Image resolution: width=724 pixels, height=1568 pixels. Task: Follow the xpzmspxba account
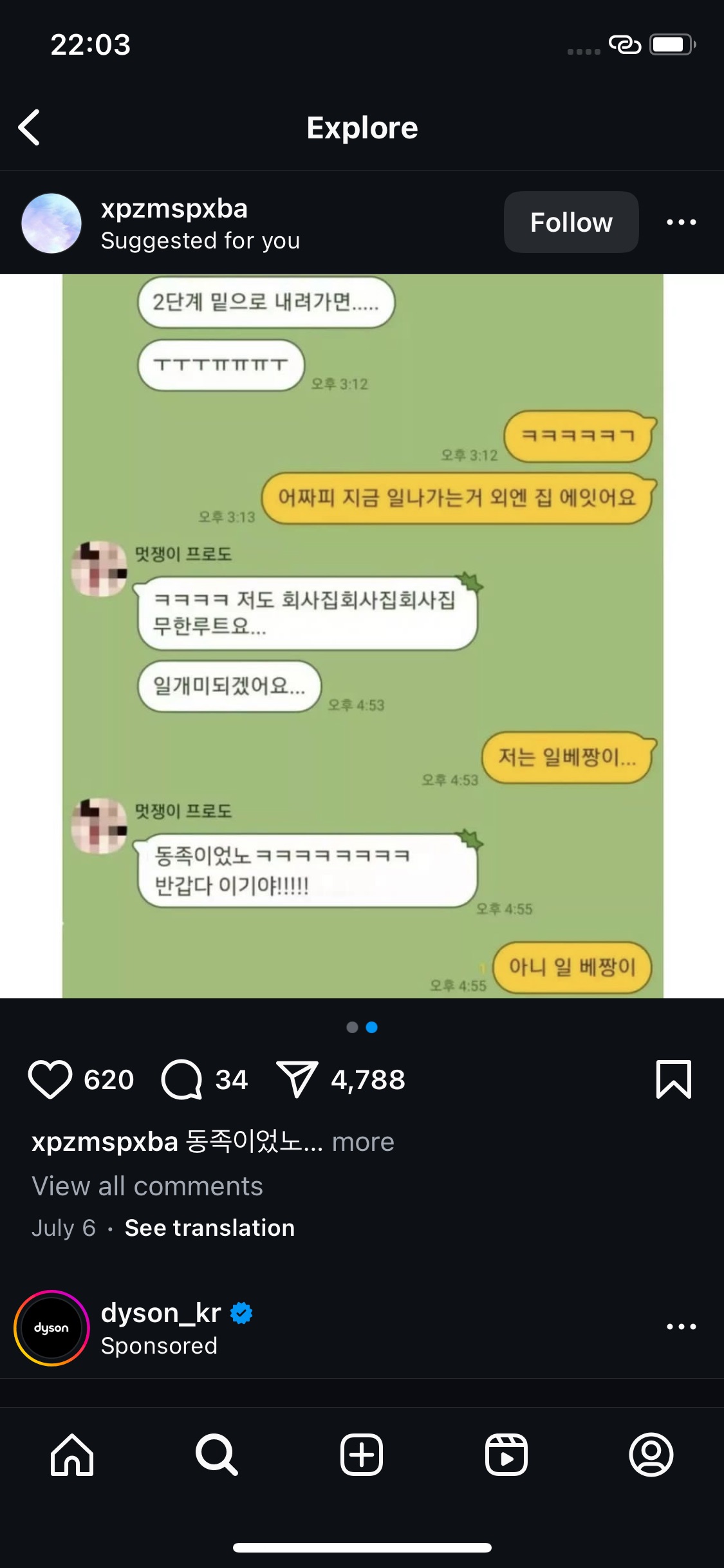coord(571,223)
